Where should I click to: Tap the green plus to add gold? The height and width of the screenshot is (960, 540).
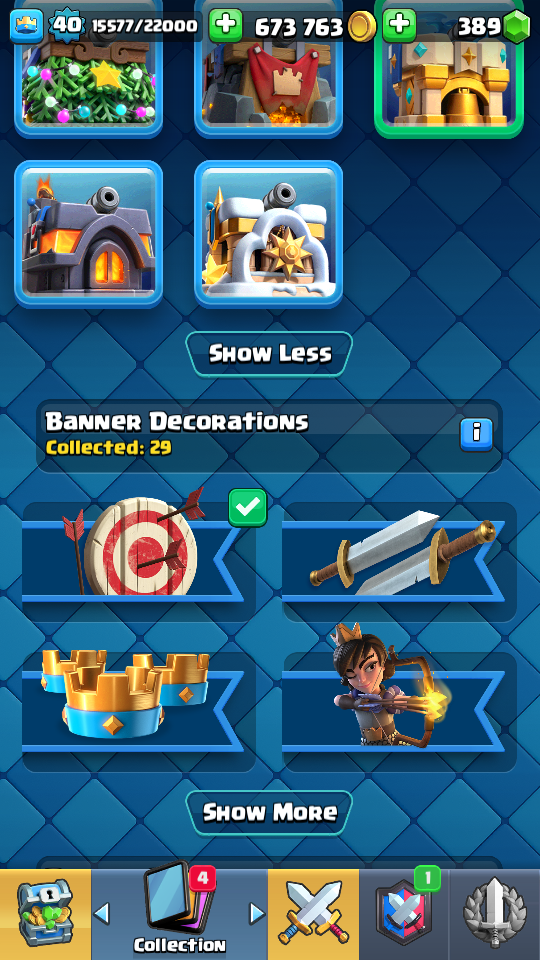click(x=226, y=26)
